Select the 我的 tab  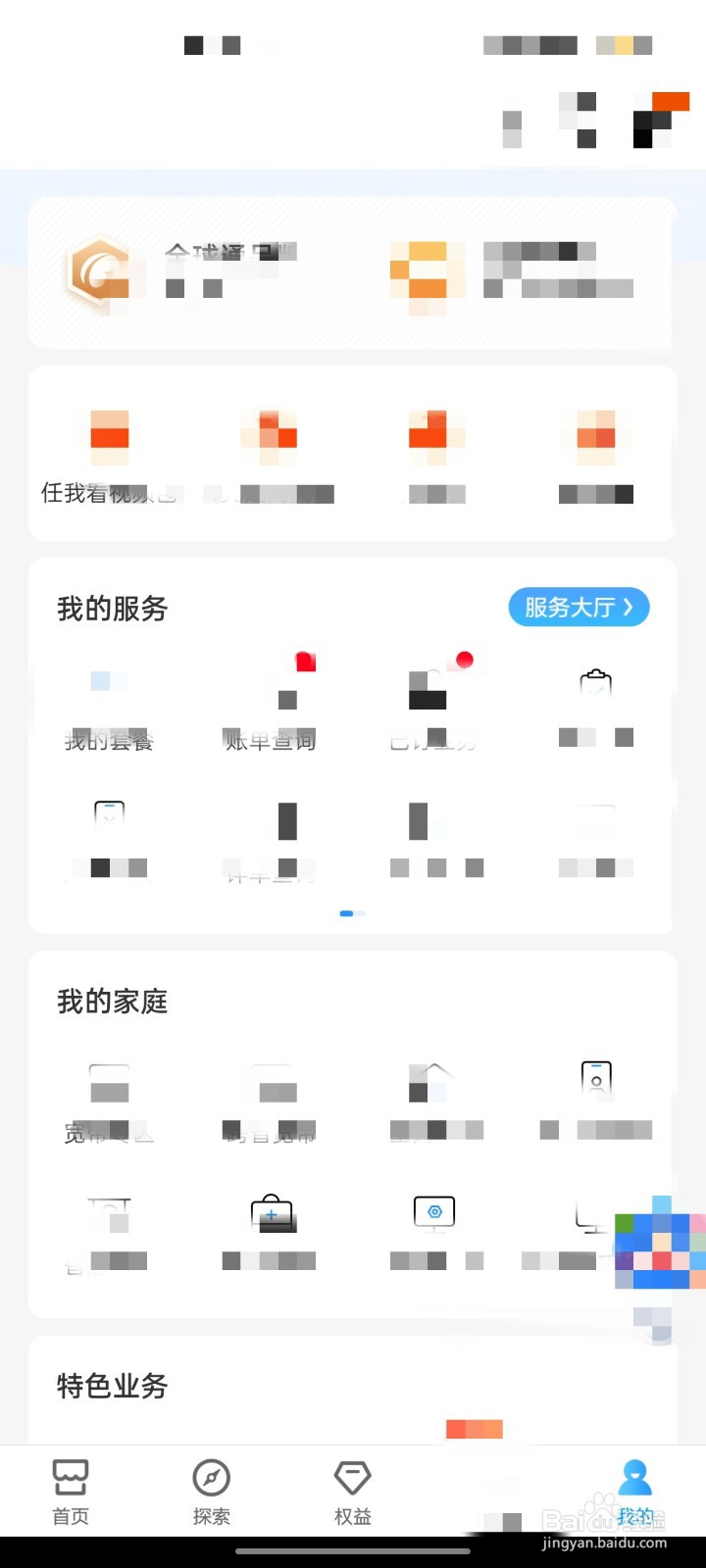pos(635,1493)
